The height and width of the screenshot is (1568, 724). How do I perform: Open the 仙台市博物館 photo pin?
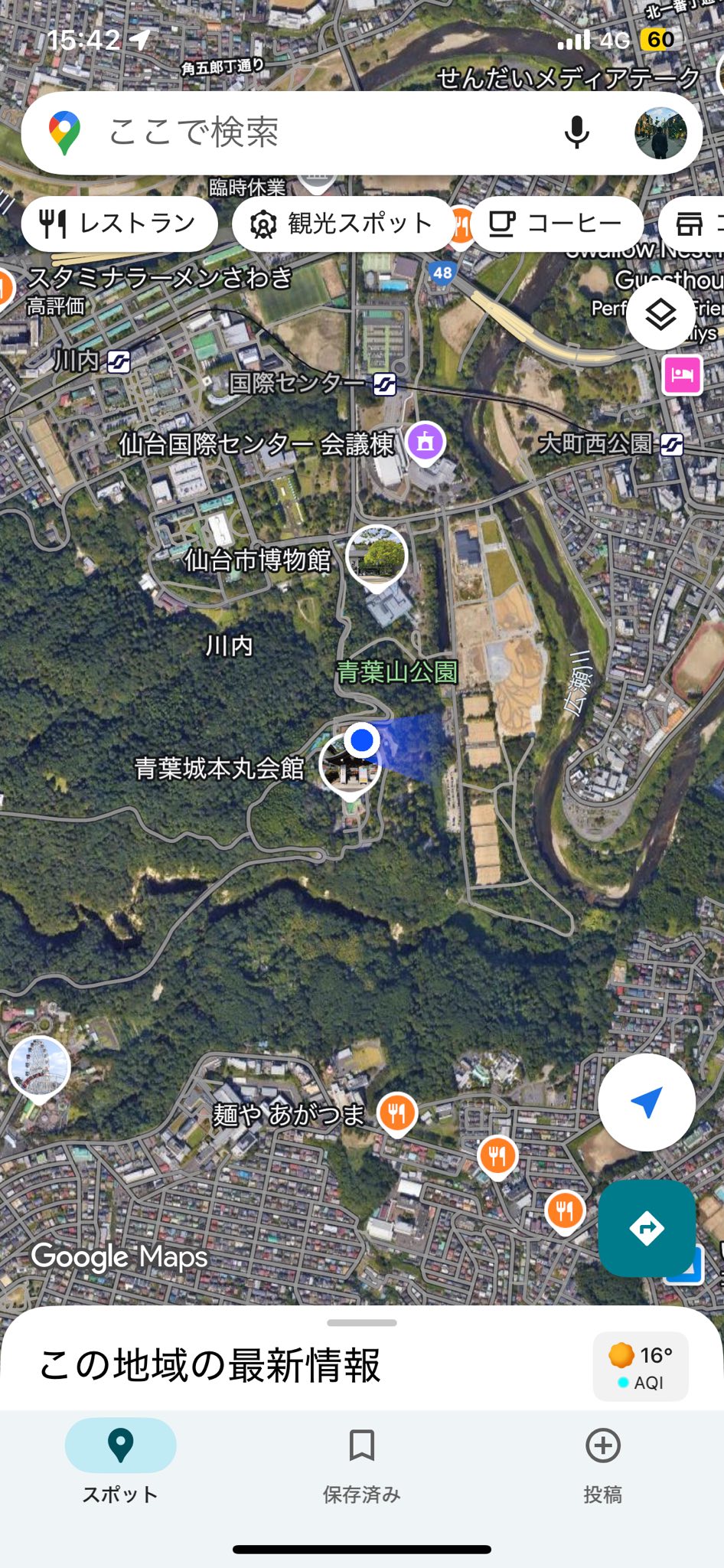pos(377,555)
